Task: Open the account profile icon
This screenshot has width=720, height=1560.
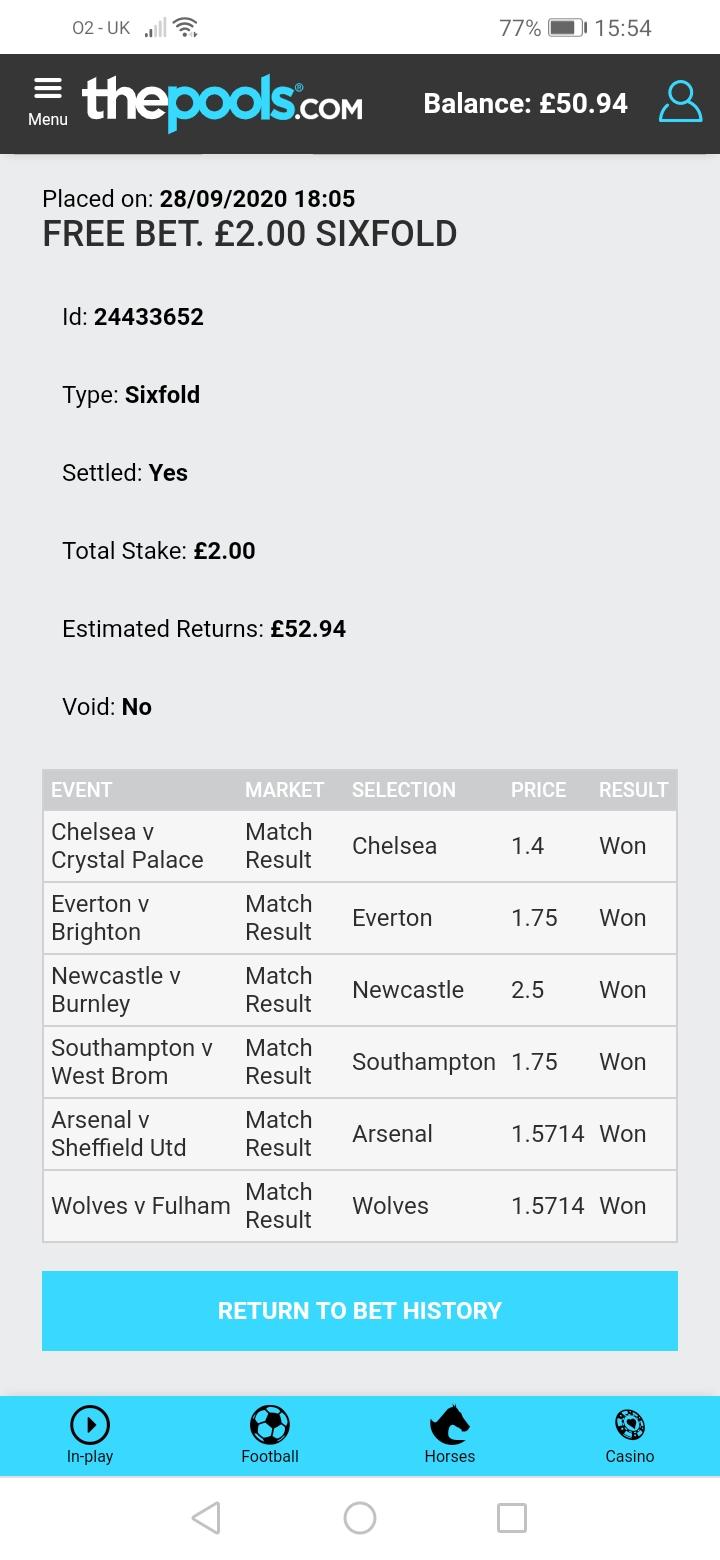Action: (680, 102)
